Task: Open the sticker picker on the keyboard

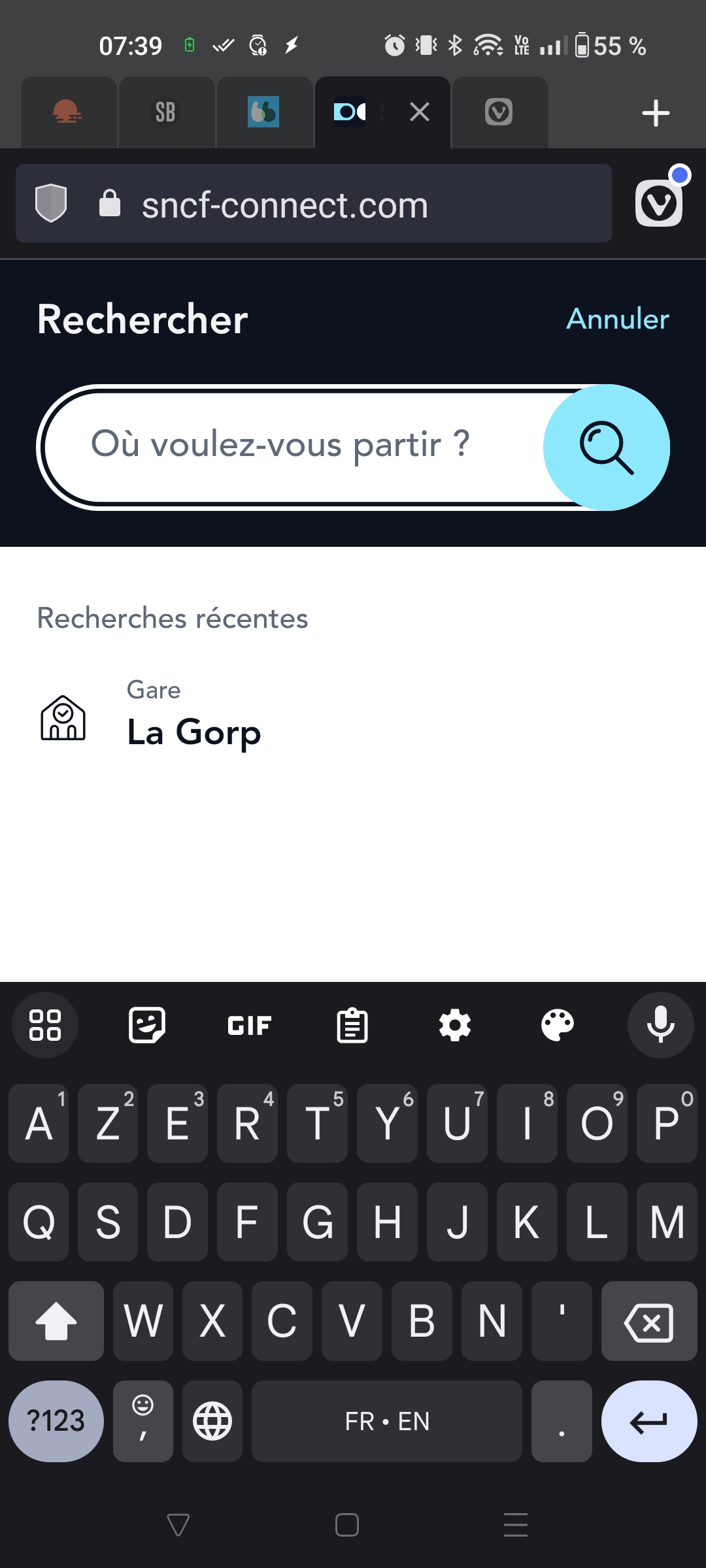Action: 146,1025
